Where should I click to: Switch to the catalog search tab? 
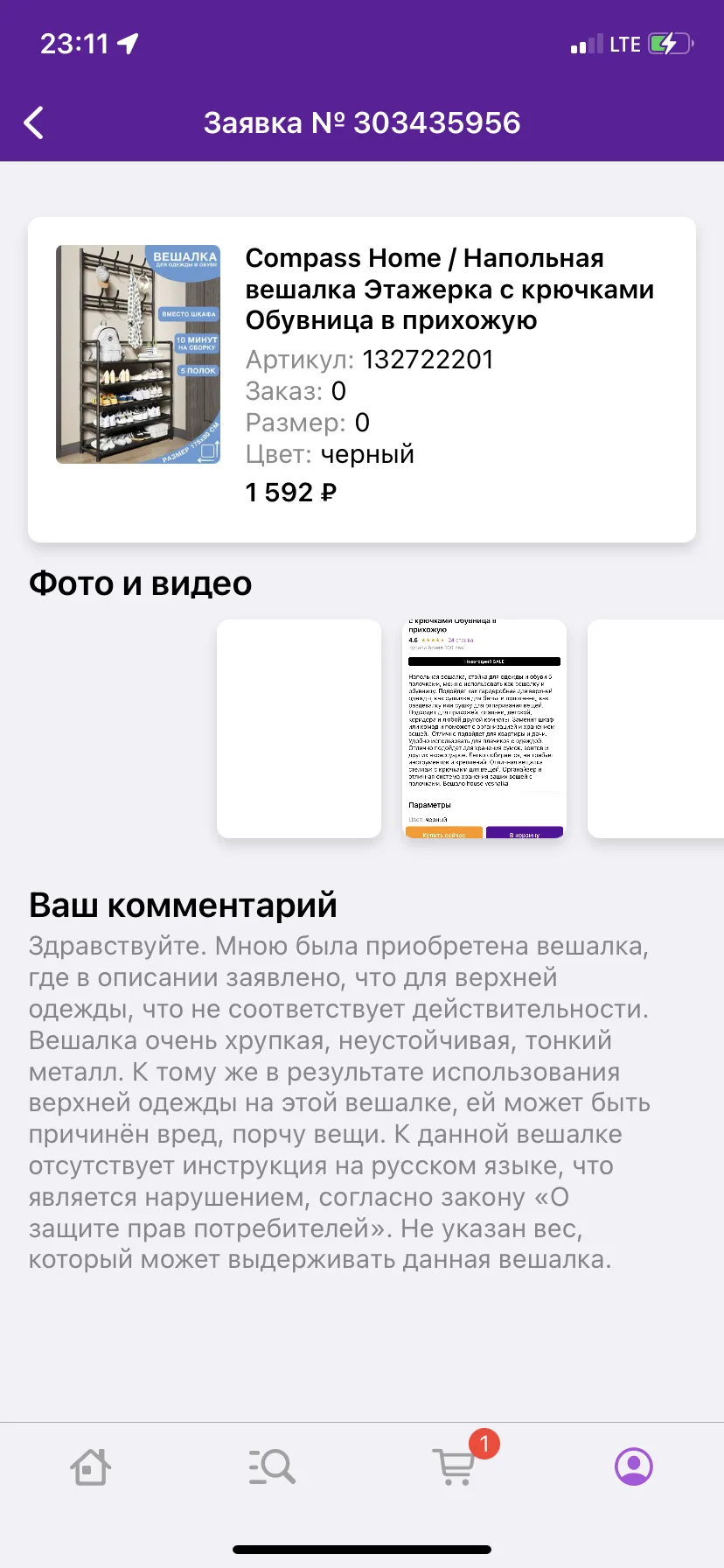click(272, 1466)
